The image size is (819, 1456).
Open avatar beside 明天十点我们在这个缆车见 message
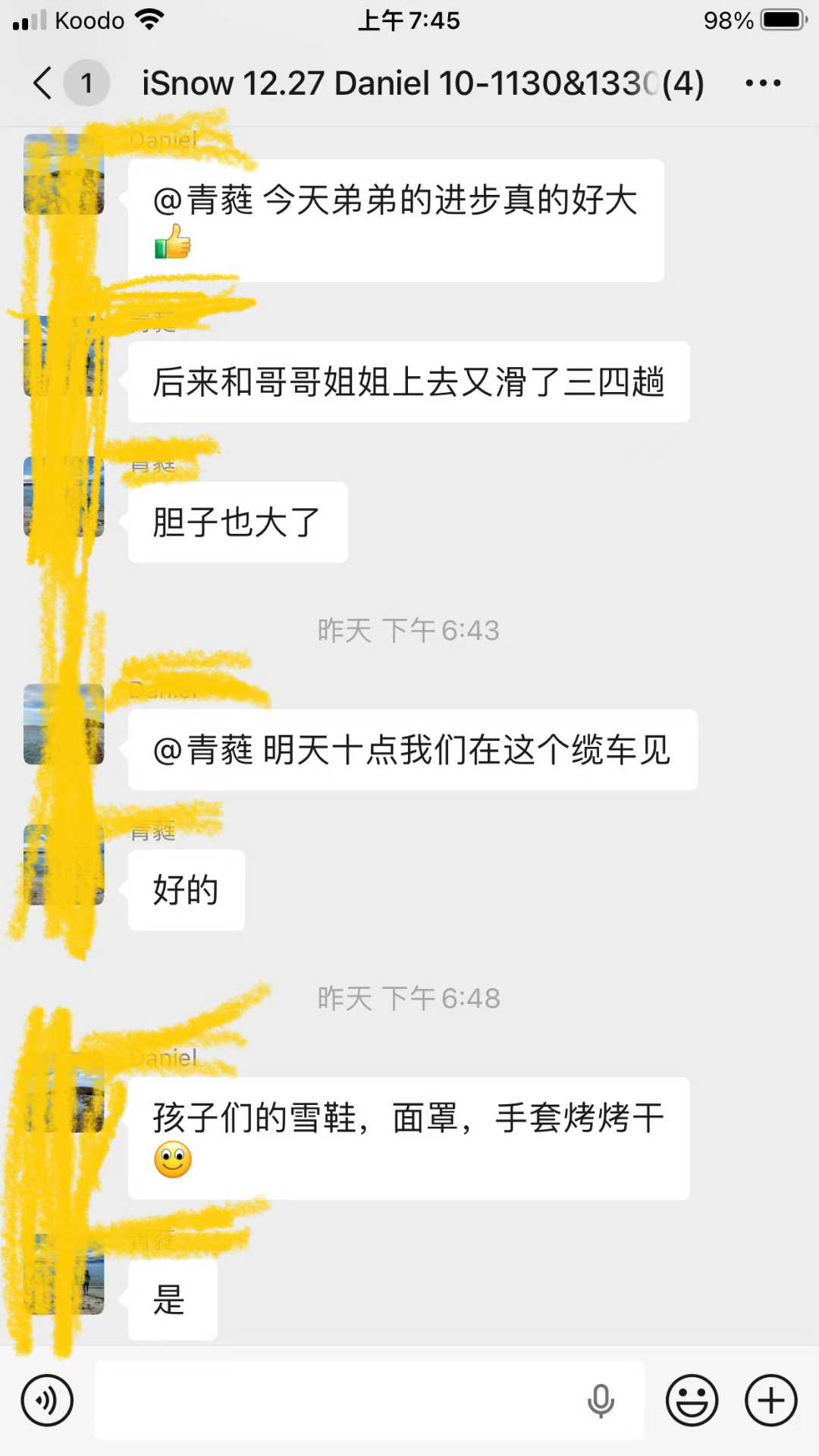point(64,724)
